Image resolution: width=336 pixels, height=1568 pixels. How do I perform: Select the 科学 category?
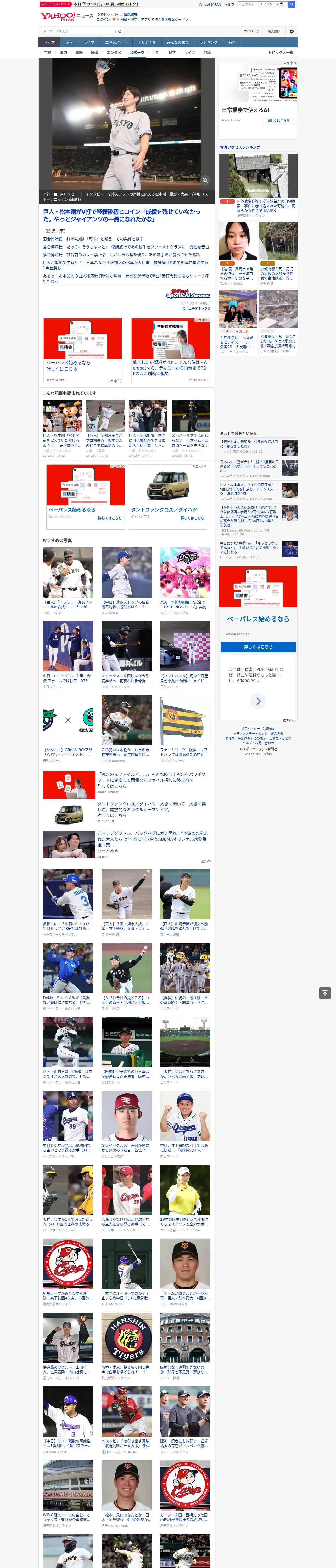172,52
